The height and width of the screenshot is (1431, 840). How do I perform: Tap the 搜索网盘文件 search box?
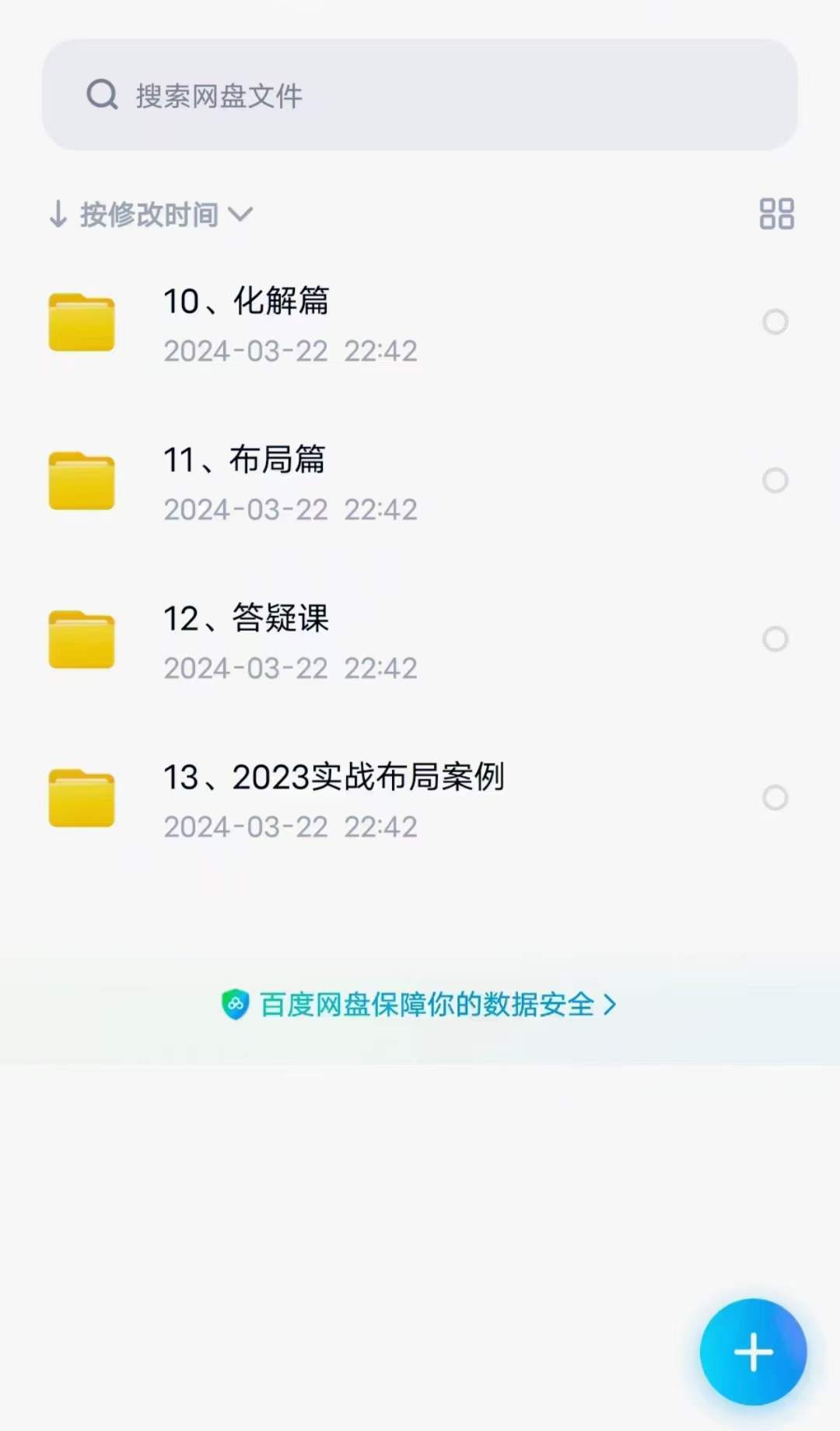pyautogui.click(x=420, y=95)
